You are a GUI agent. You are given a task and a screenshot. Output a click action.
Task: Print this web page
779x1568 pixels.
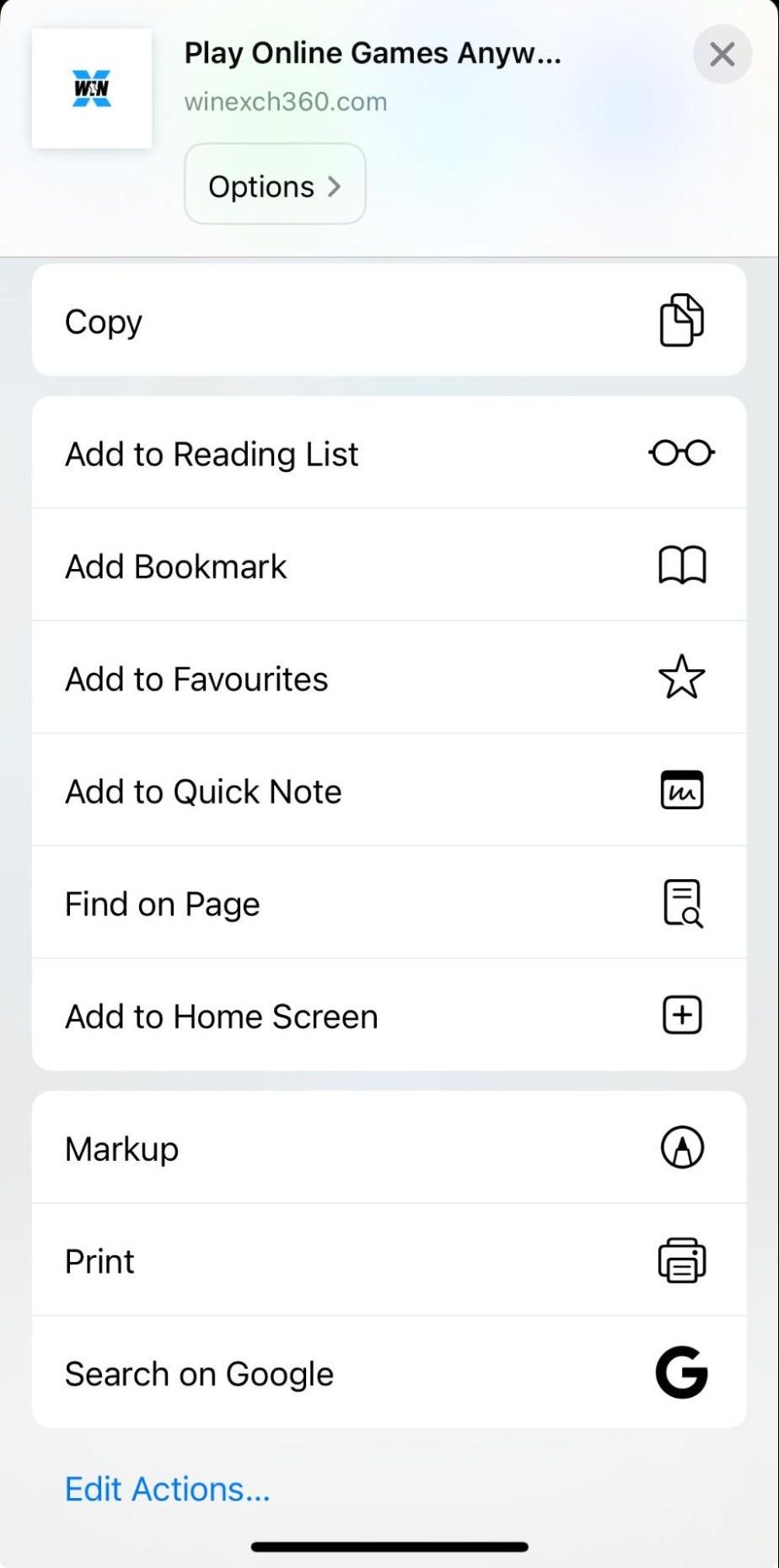click(x=389, y=1260)
